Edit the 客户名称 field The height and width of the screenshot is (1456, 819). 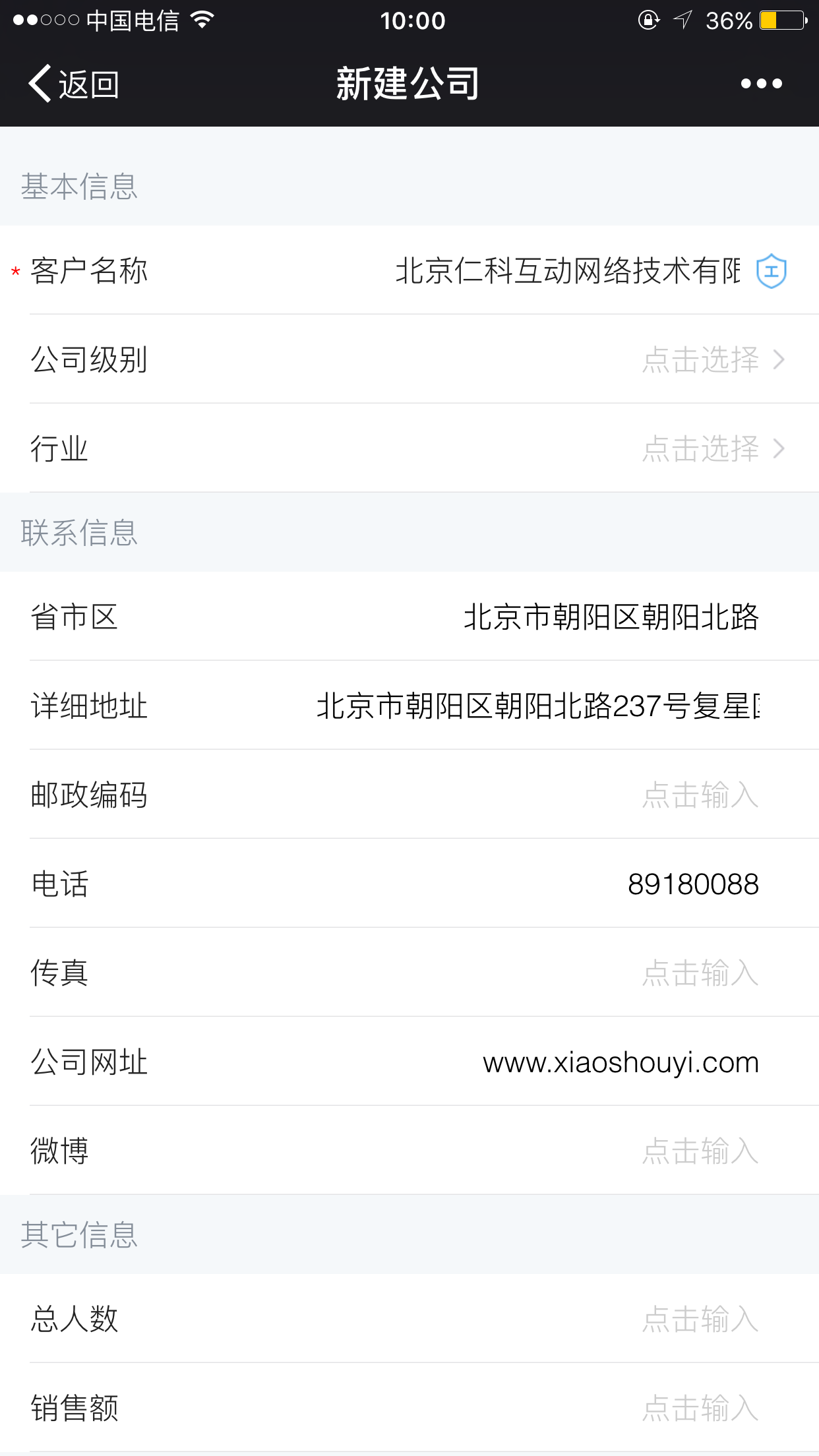(409, 270)
